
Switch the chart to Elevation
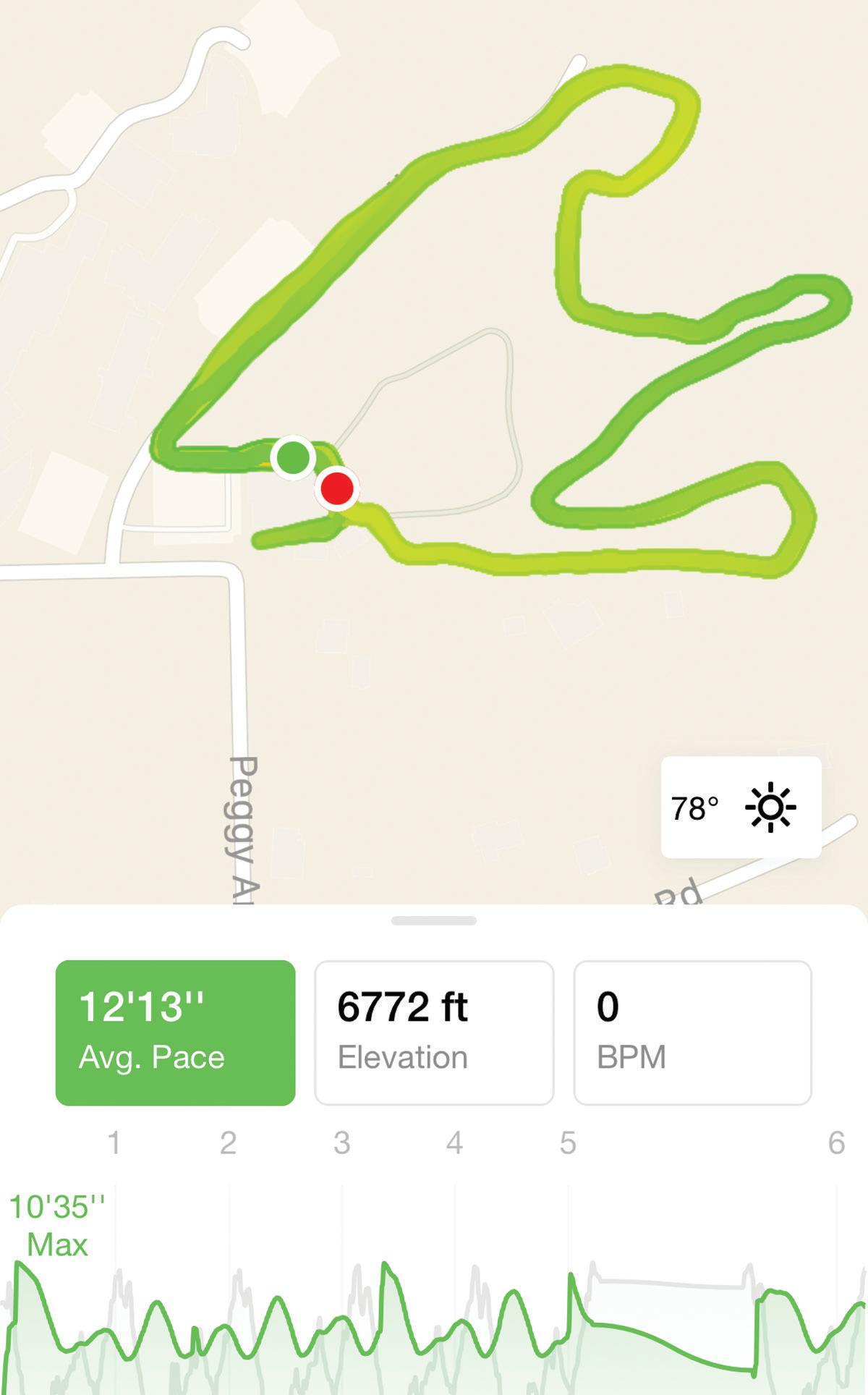point(434,1033)
